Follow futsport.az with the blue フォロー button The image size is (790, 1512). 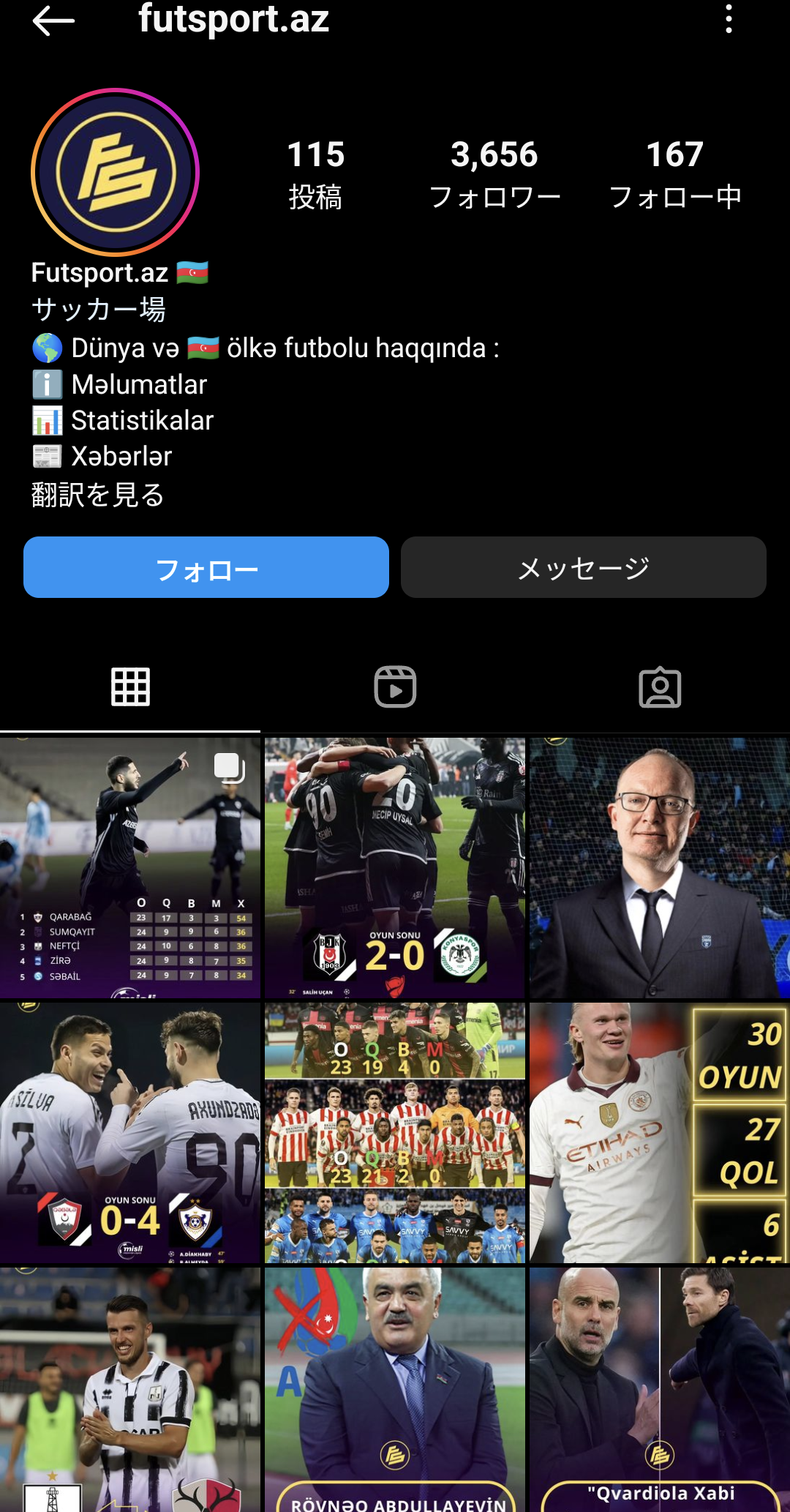point(206,567)
